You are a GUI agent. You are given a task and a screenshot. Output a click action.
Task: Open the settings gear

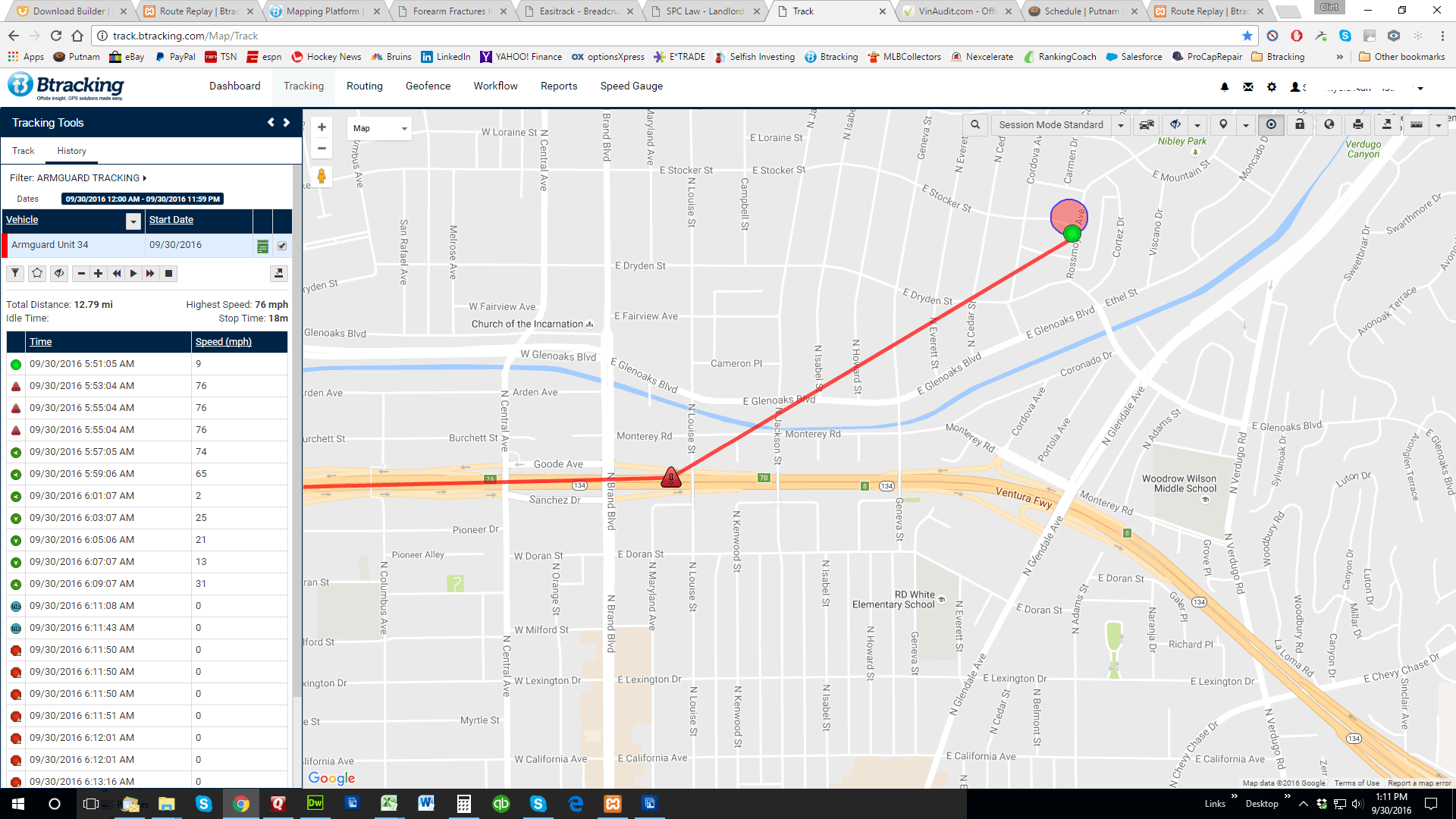pyautogui.click(x=1272, y=87)
